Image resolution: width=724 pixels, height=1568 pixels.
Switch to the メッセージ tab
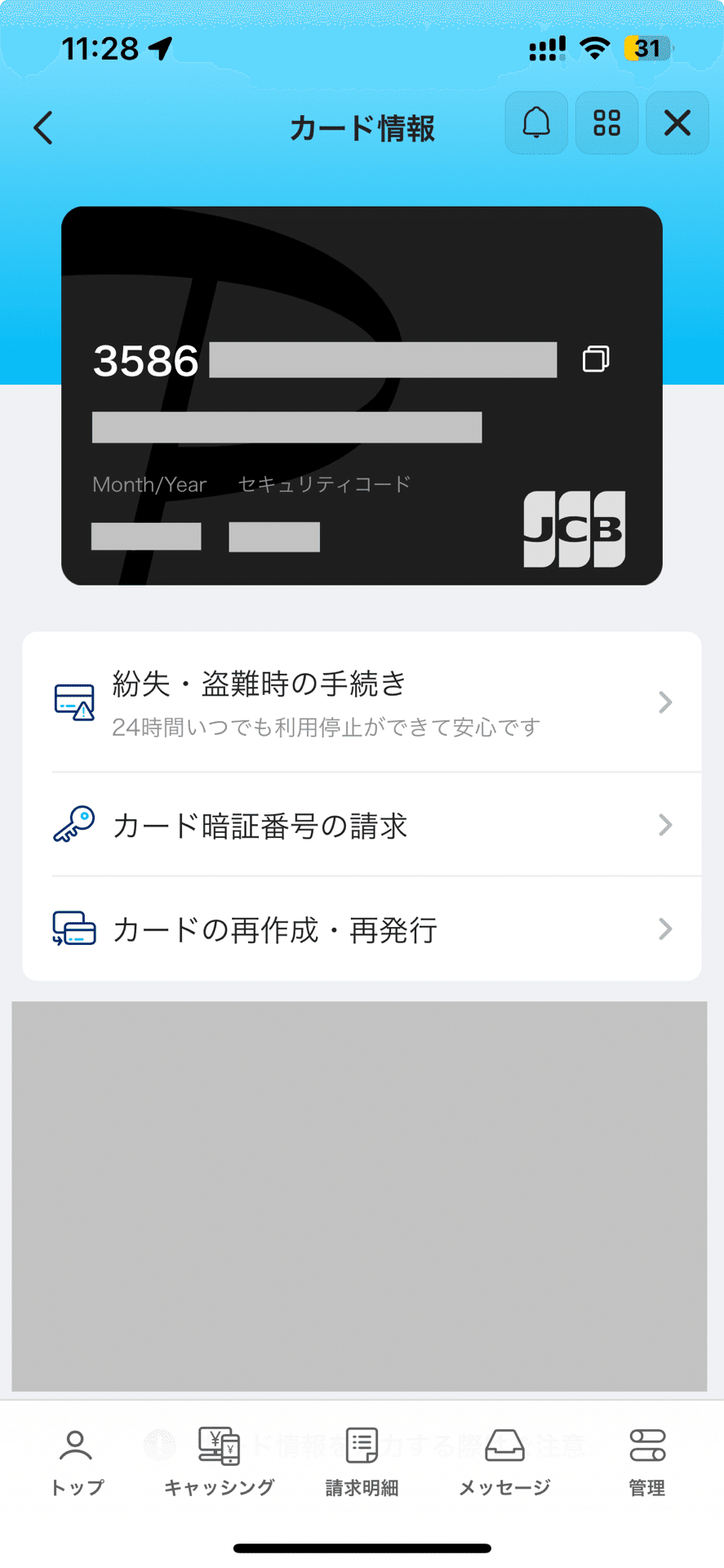tap(504, 1462)
